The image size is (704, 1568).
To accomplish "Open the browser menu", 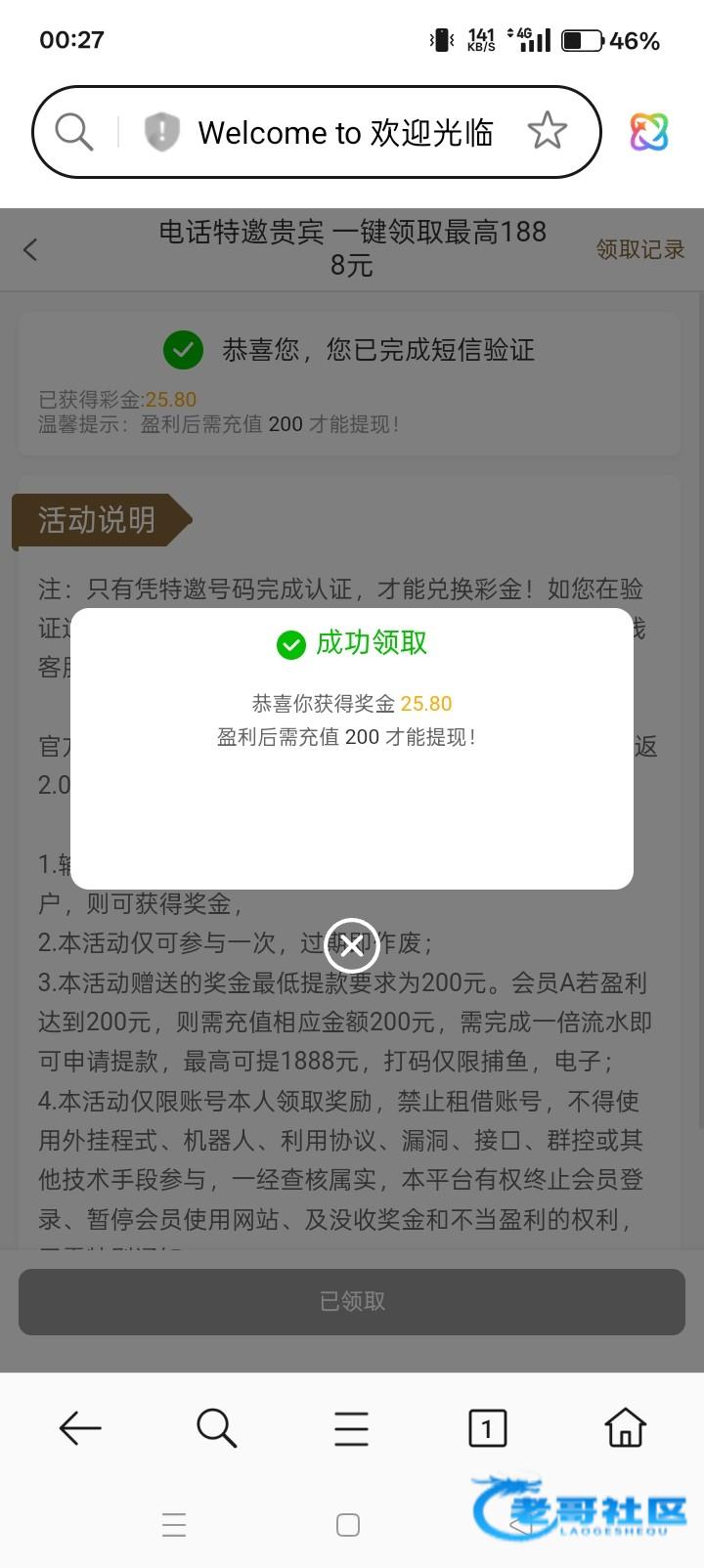I will (x=351, y=1428).
